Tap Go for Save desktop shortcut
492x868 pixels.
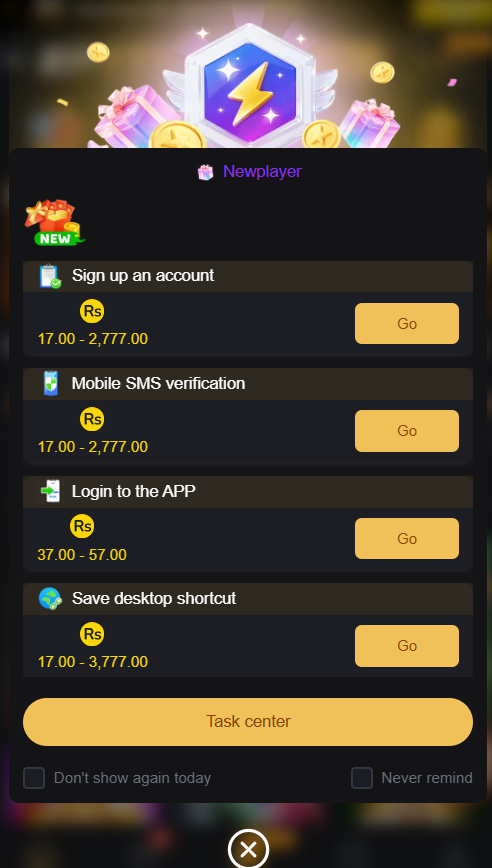[407, 646]
